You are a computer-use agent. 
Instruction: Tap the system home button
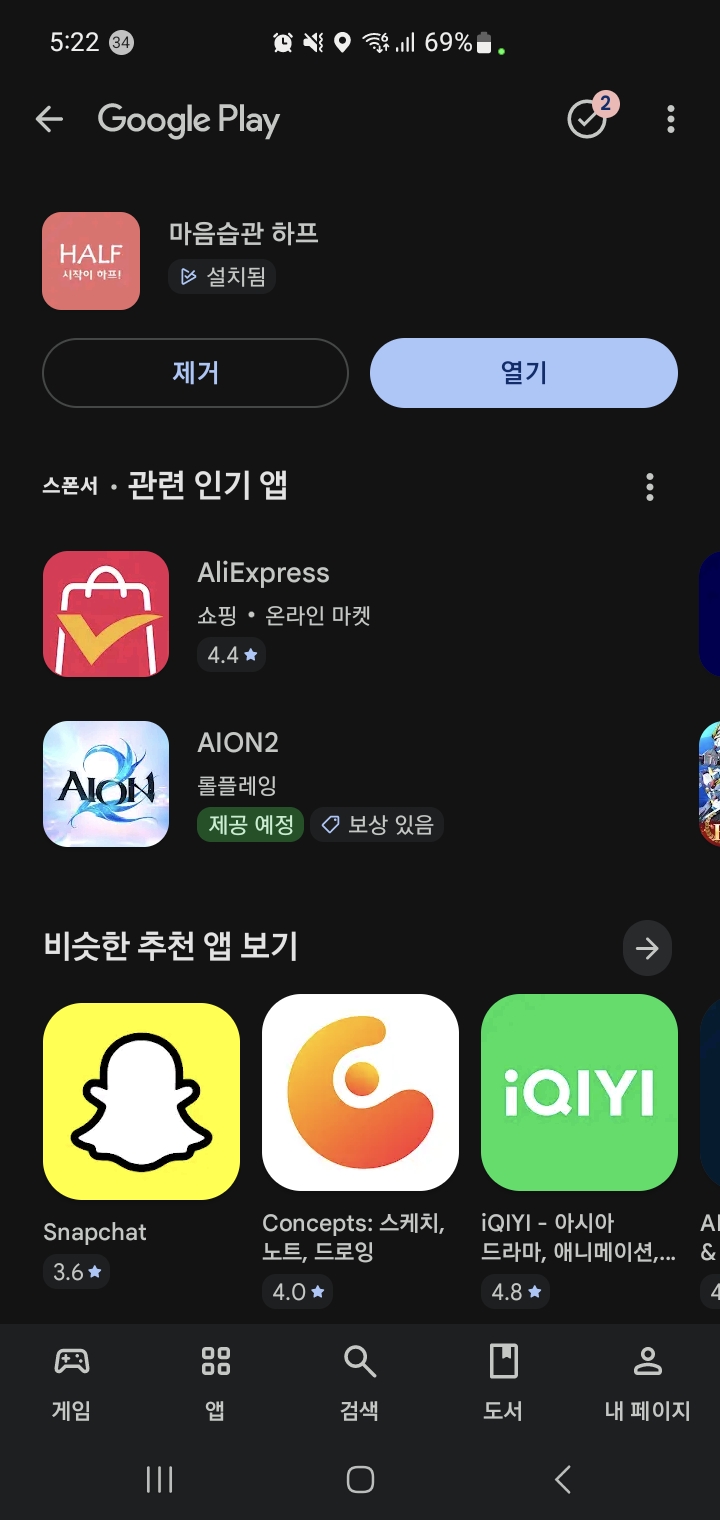coord(360,1479)
